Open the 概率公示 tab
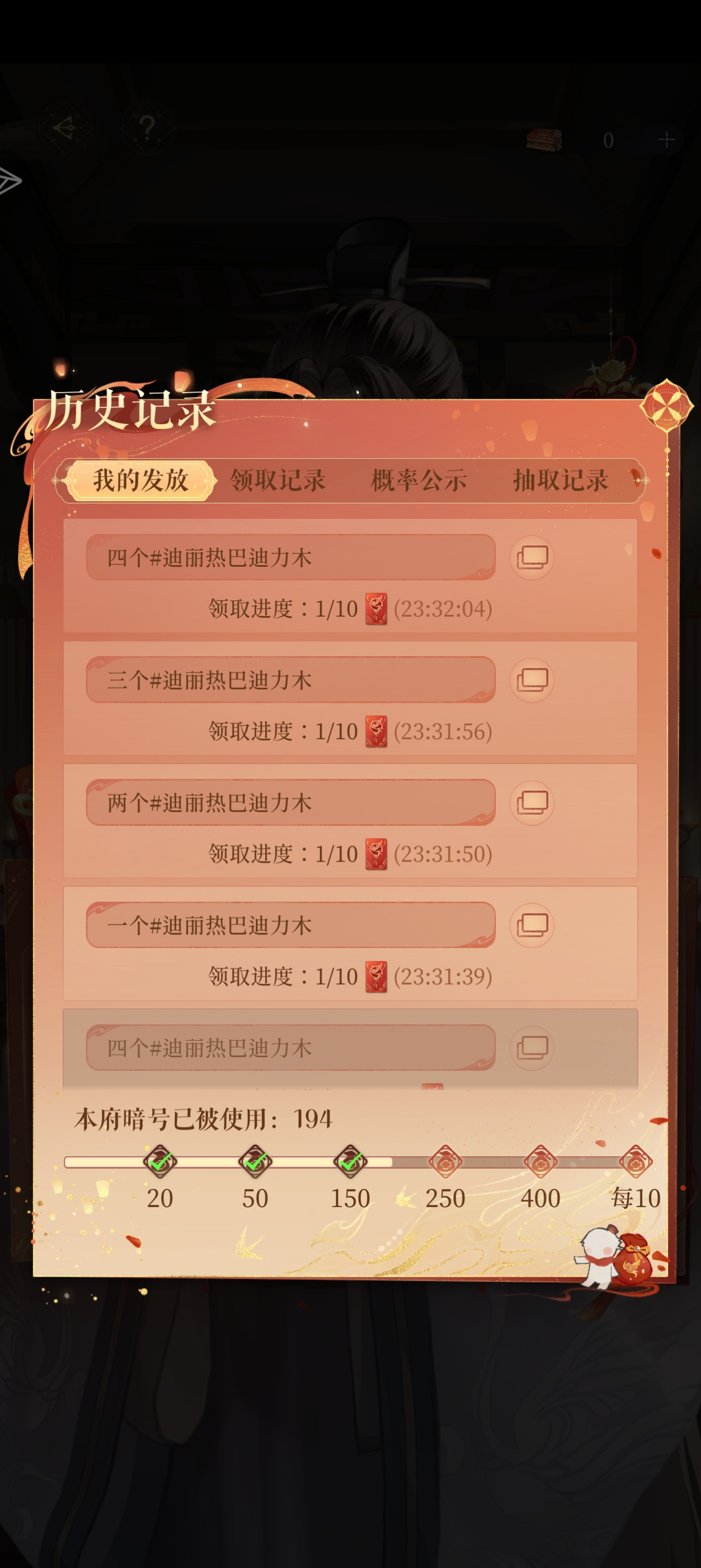This screenshot has height=1568, width=701. [419, 480]
